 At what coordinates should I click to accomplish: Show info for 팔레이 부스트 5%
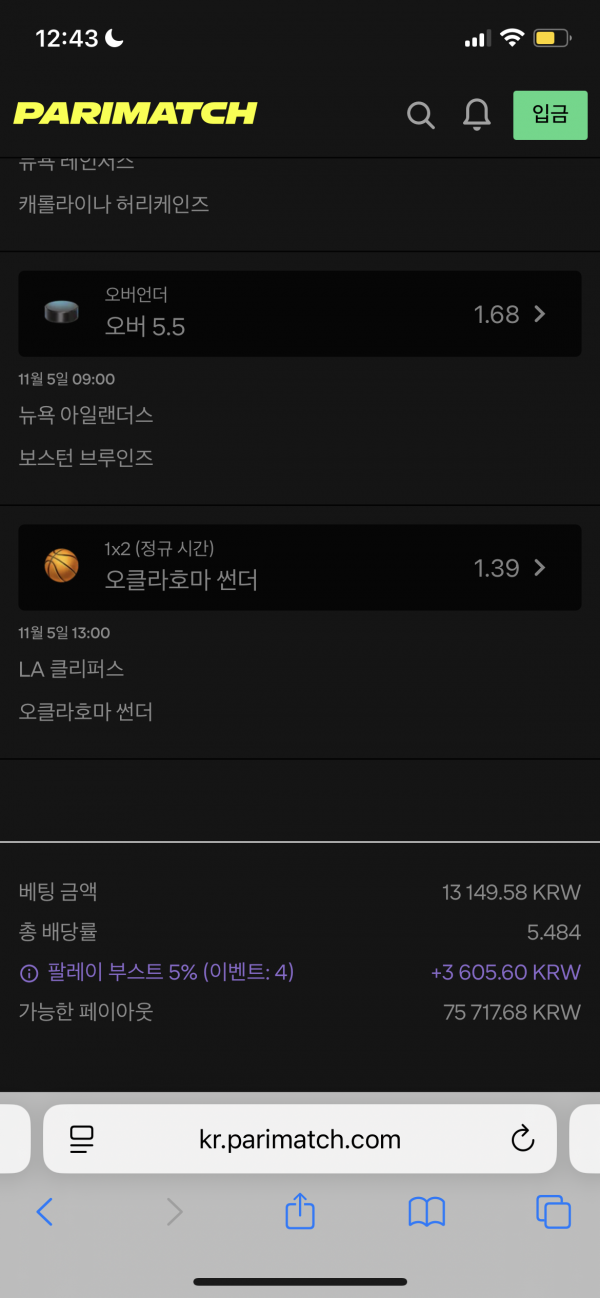29,973
